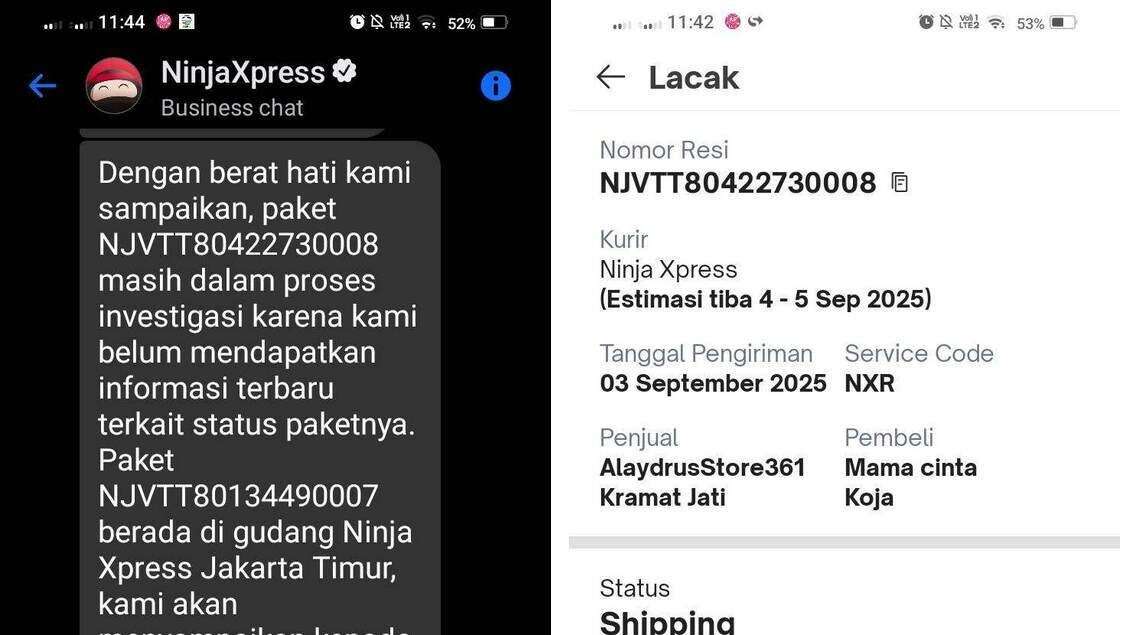
Task: Go back from the Lacak tracking page
Action: click(x=611, y=76)
